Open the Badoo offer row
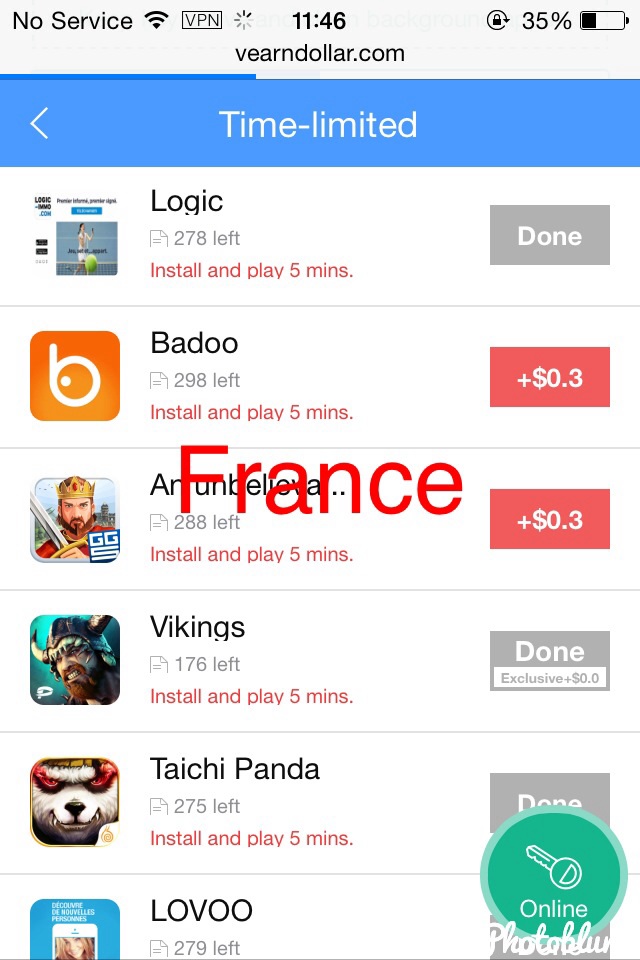 [x=250, y=378]
